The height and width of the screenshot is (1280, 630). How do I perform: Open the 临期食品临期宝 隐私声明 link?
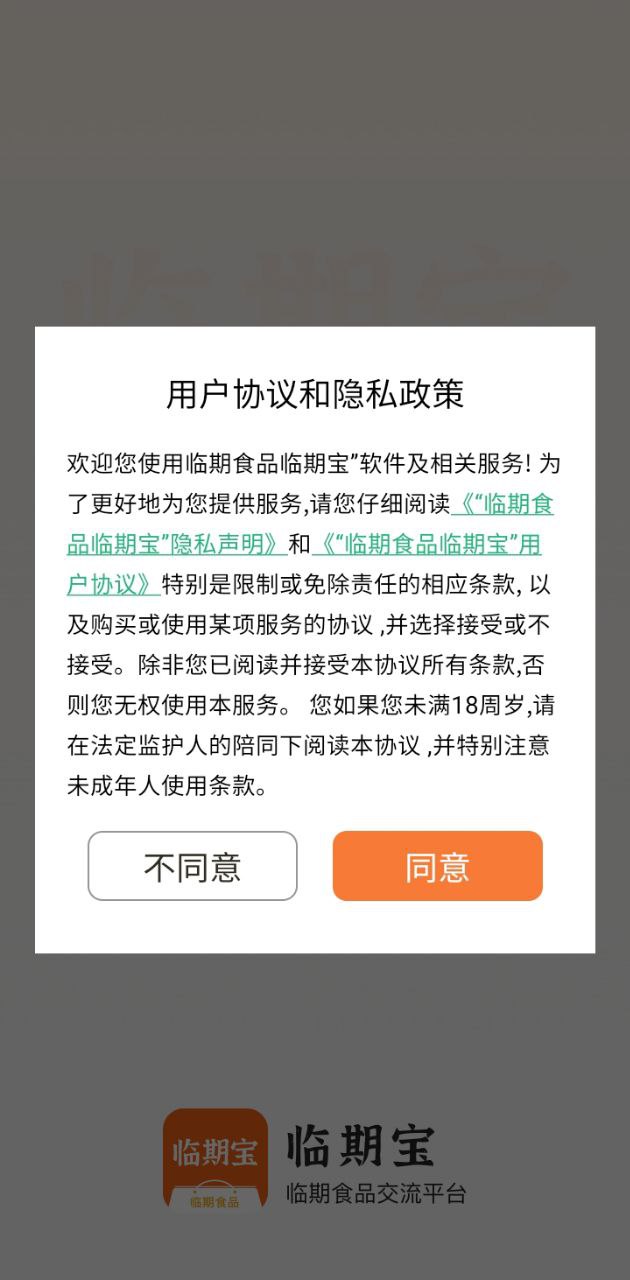175,544
